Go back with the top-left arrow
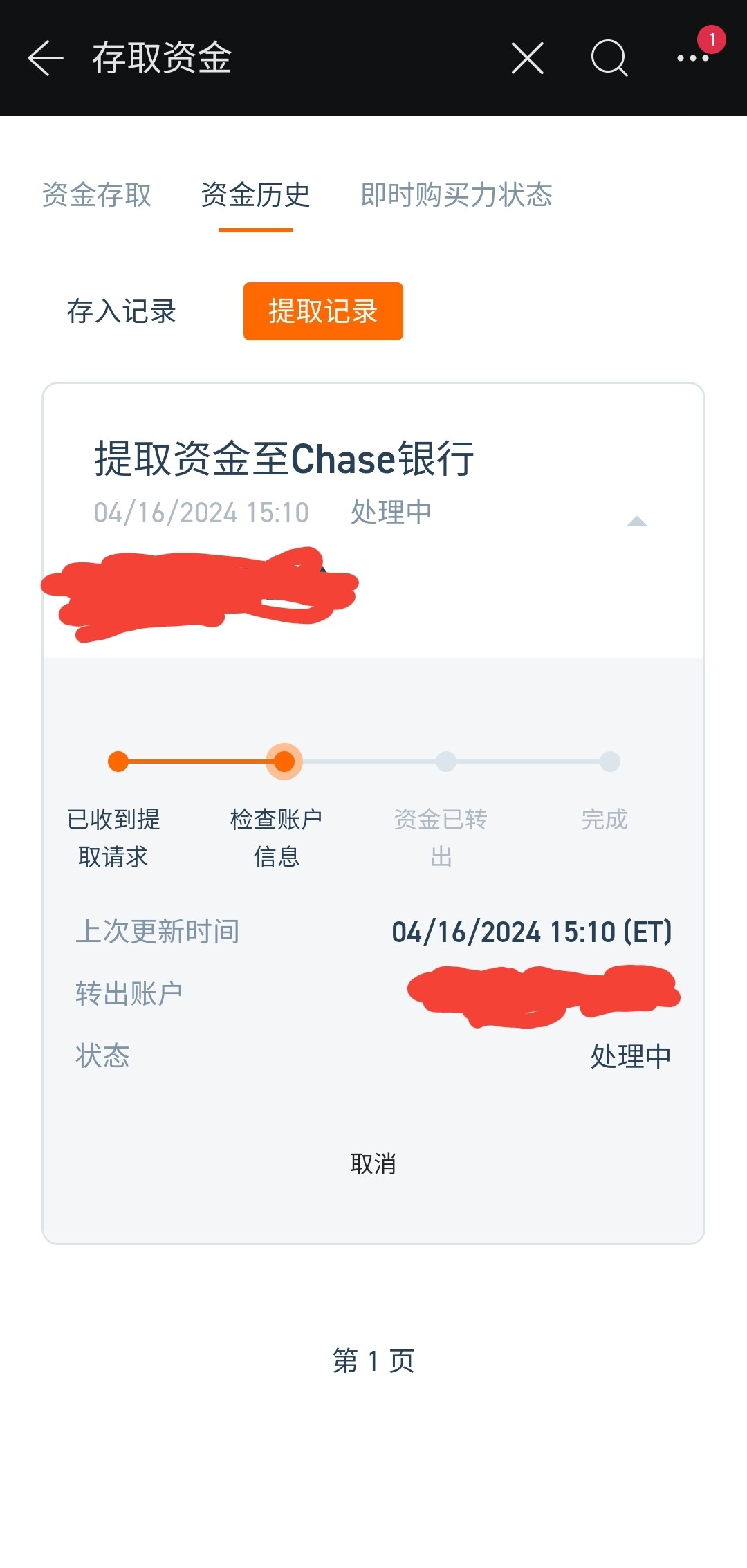The image size is (747, 1568). (x=46, y=57)
